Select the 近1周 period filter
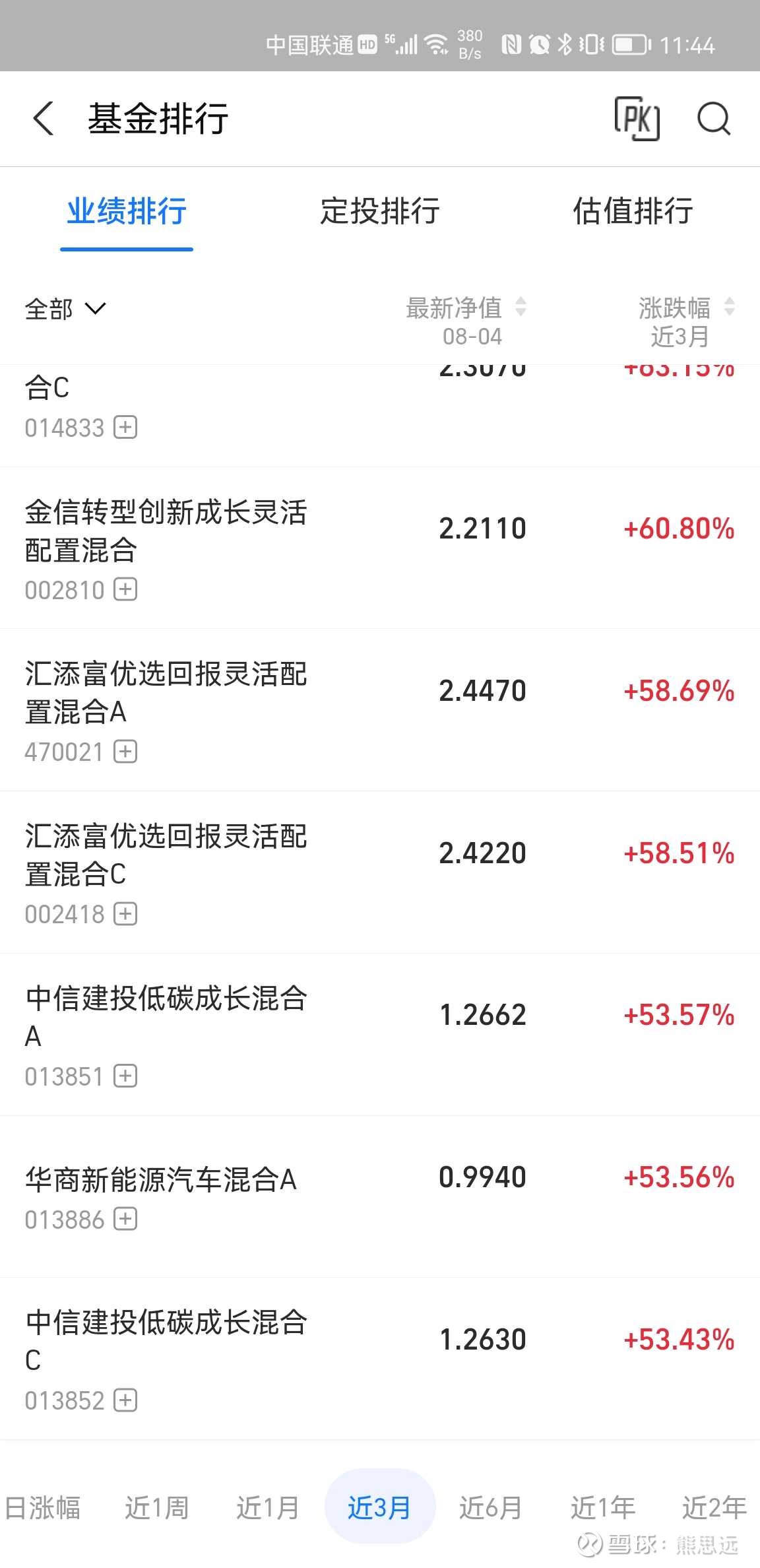 [157, 1507]
